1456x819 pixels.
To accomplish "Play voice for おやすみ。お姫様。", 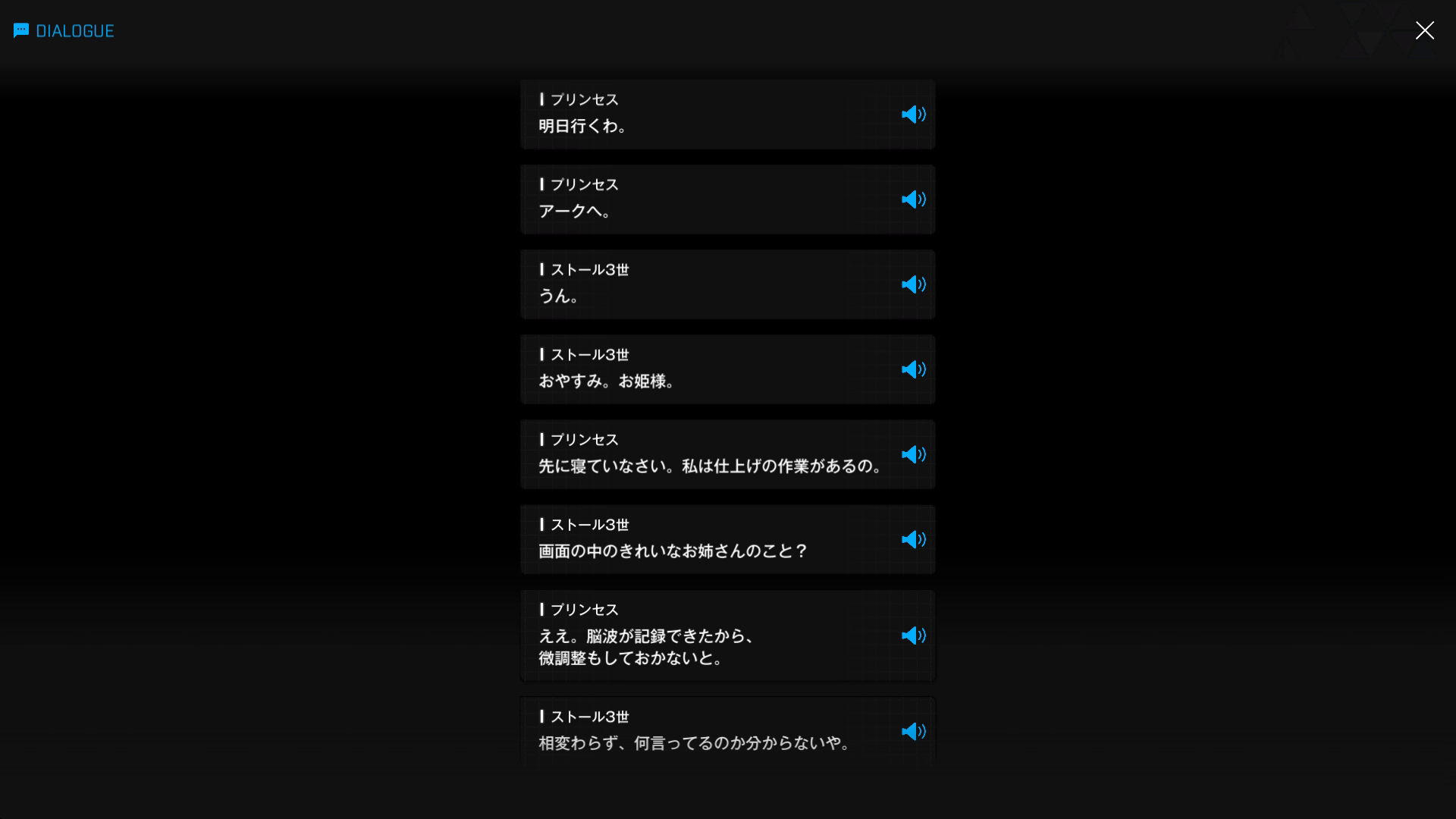I will (x=913, y=369).
